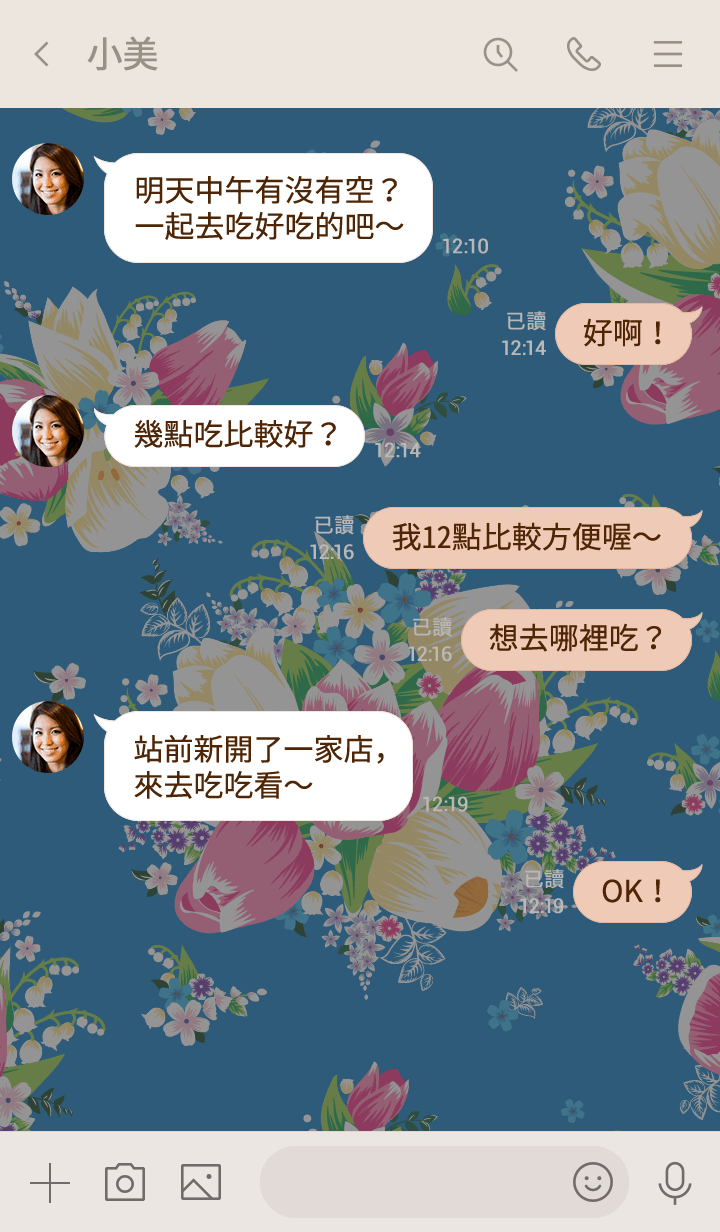Go back from the chat with 小美
Viewport: 720px width, 1232px height.
coord(41,54)
